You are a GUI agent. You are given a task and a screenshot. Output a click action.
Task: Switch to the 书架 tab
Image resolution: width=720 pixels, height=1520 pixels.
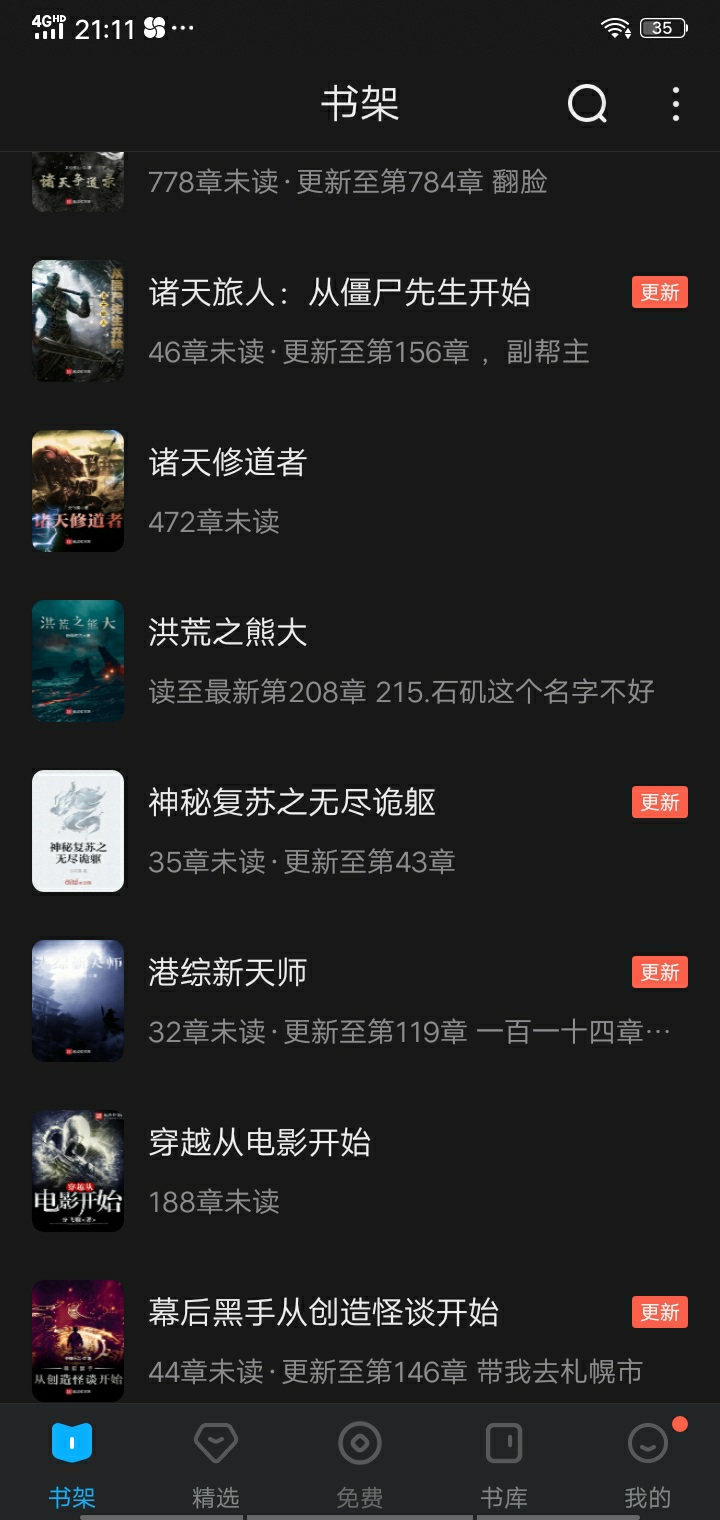72,1464
